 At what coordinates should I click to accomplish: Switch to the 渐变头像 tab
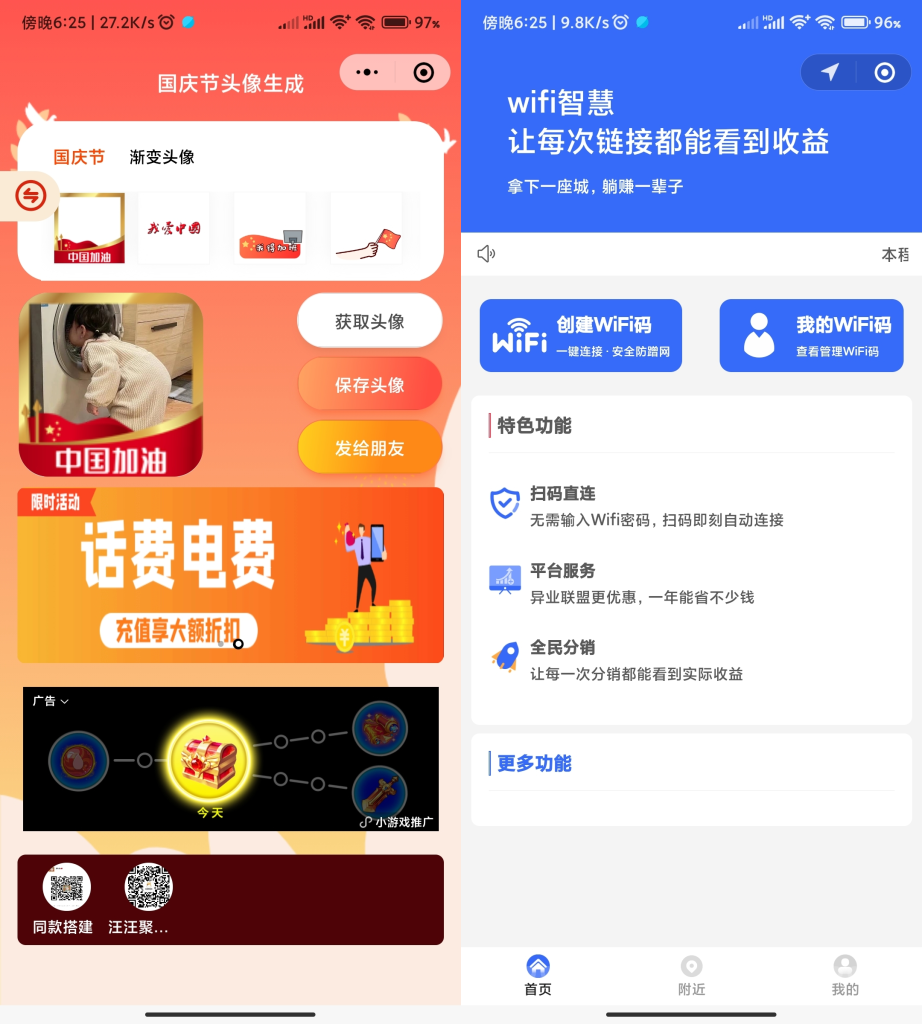tap(162, 157)
